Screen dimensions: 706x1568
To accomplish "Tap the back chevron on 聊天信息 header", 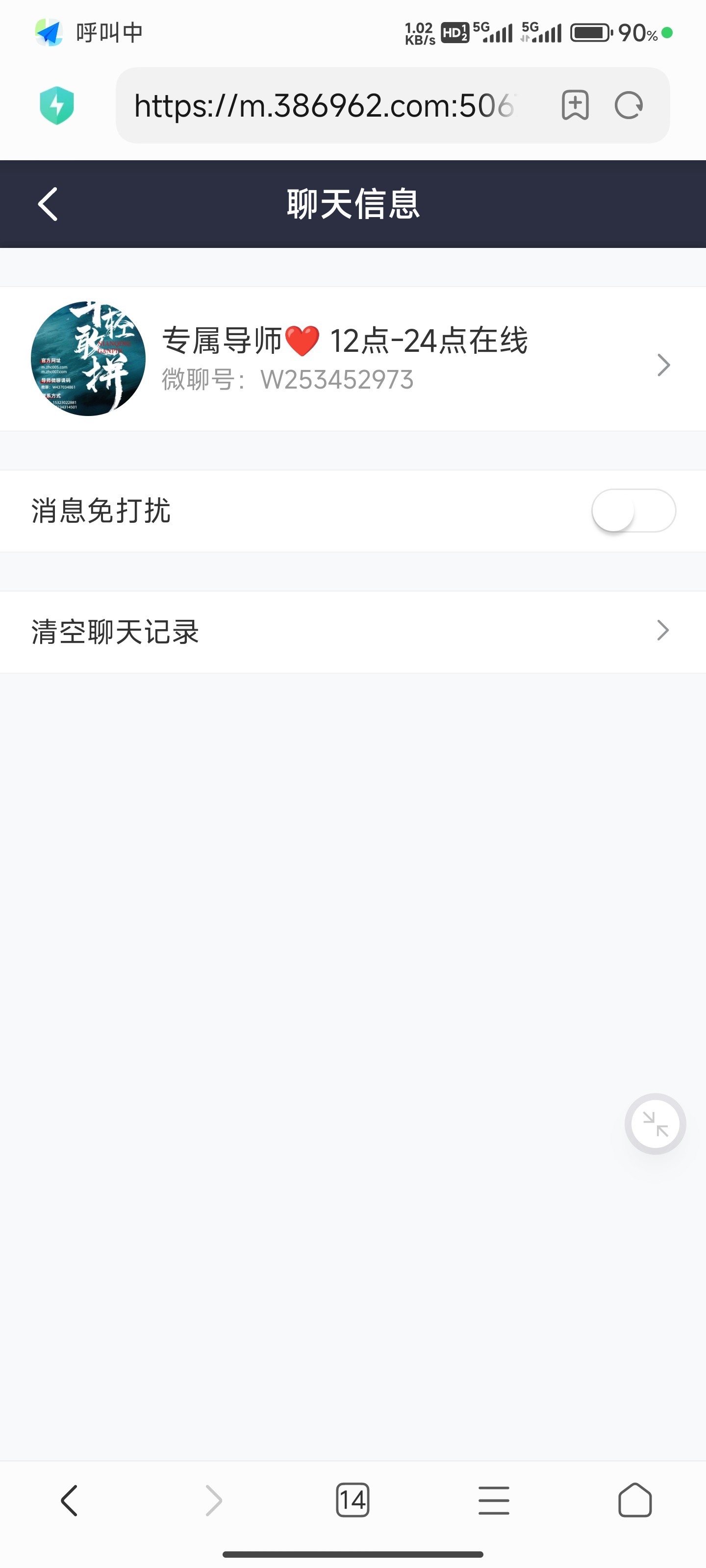I will [48, 204].
